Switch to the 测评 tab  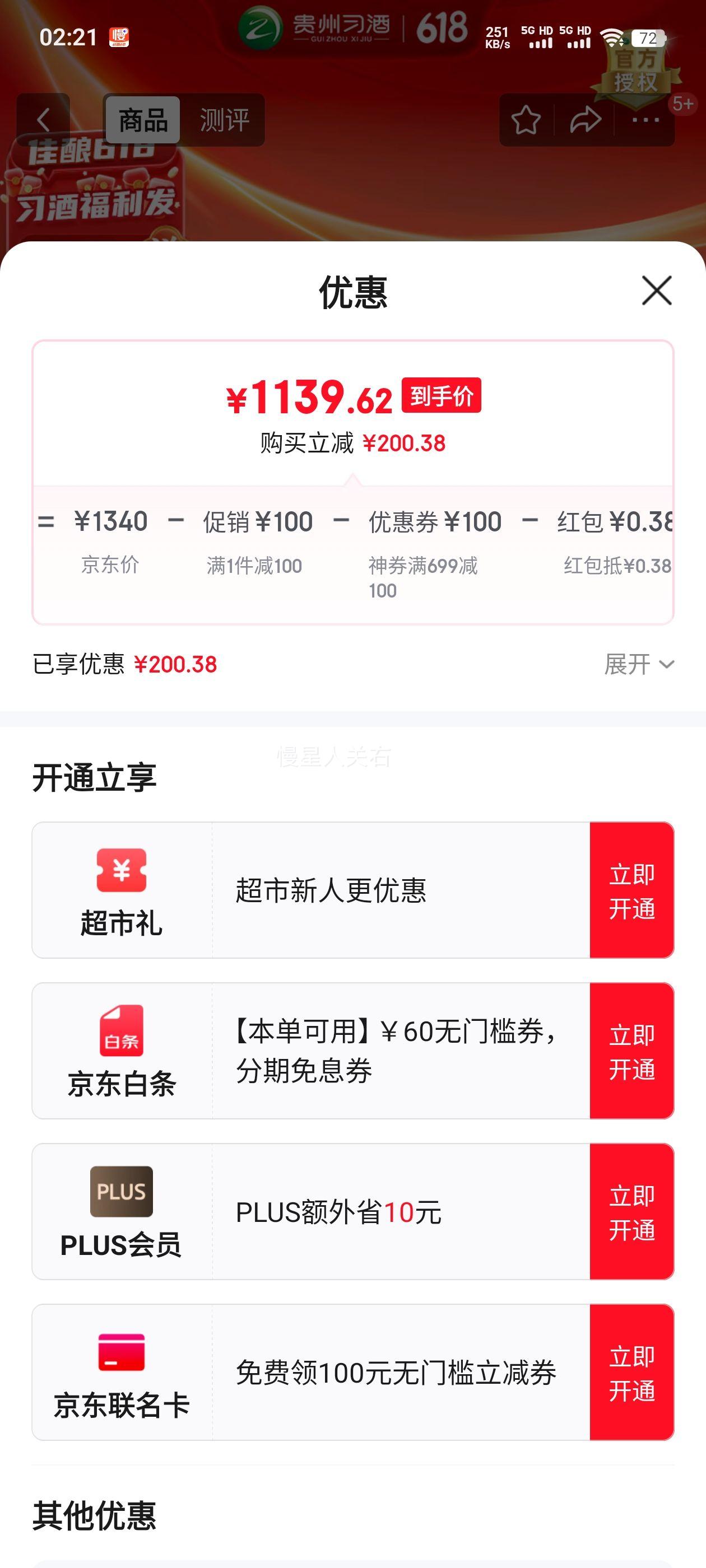click(x=224, y=120)
